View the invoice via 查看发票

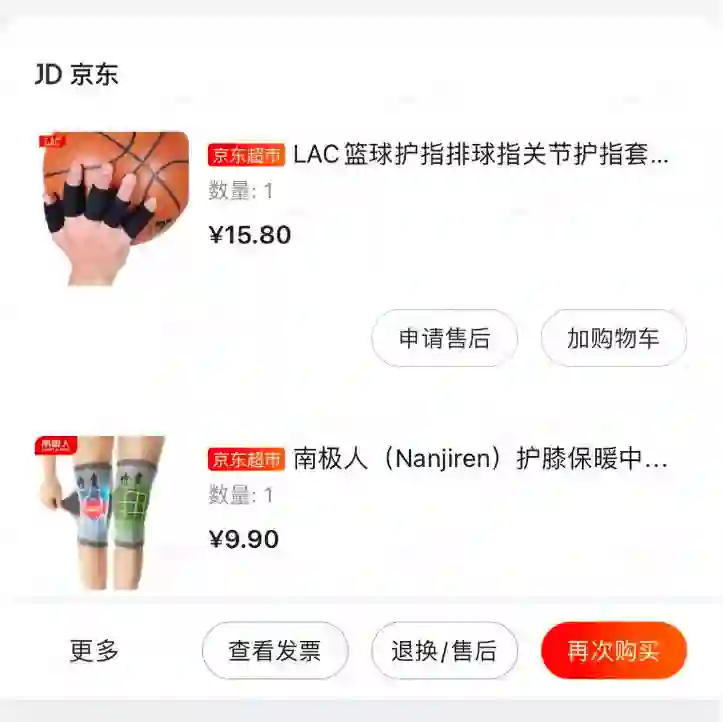point(275,651)
